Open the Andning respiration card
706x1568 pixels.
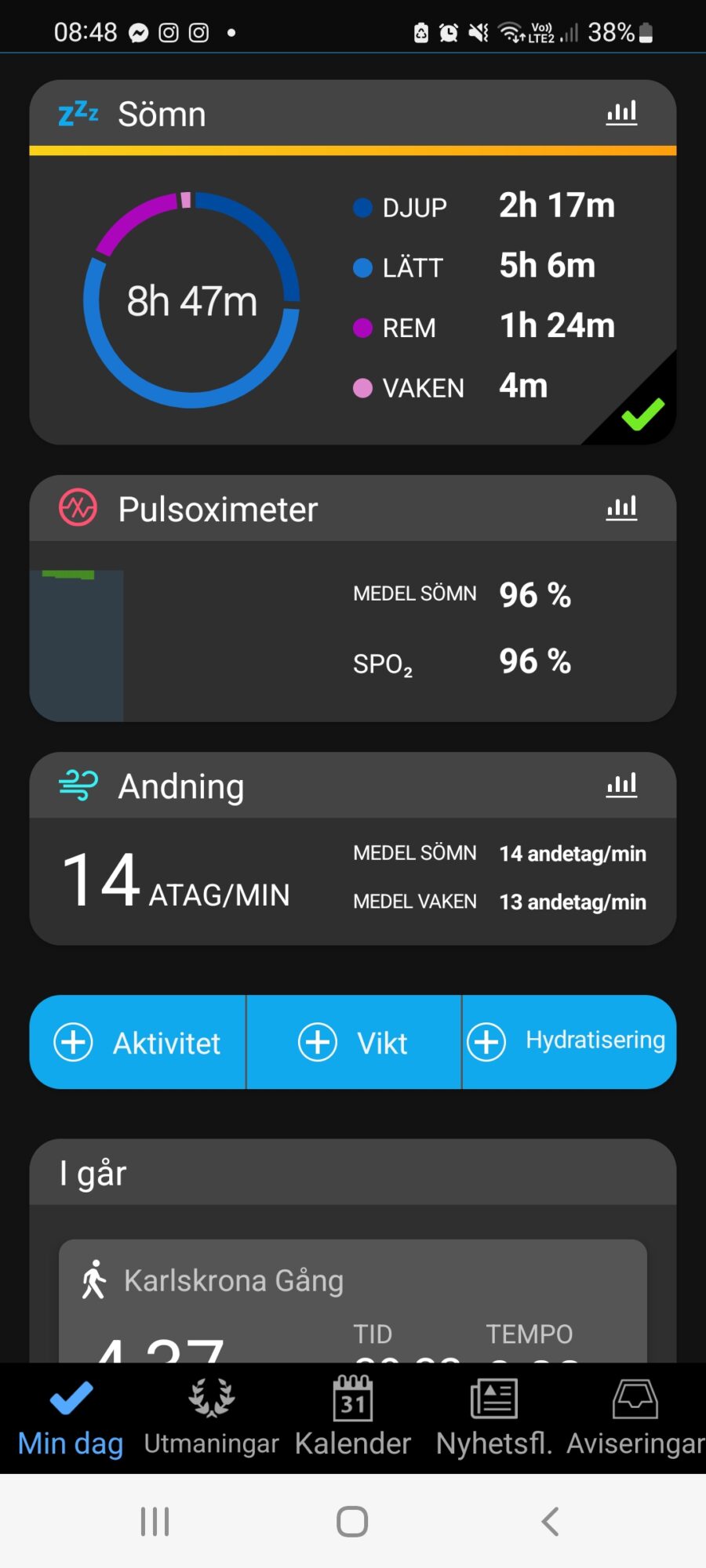point(353,848)
